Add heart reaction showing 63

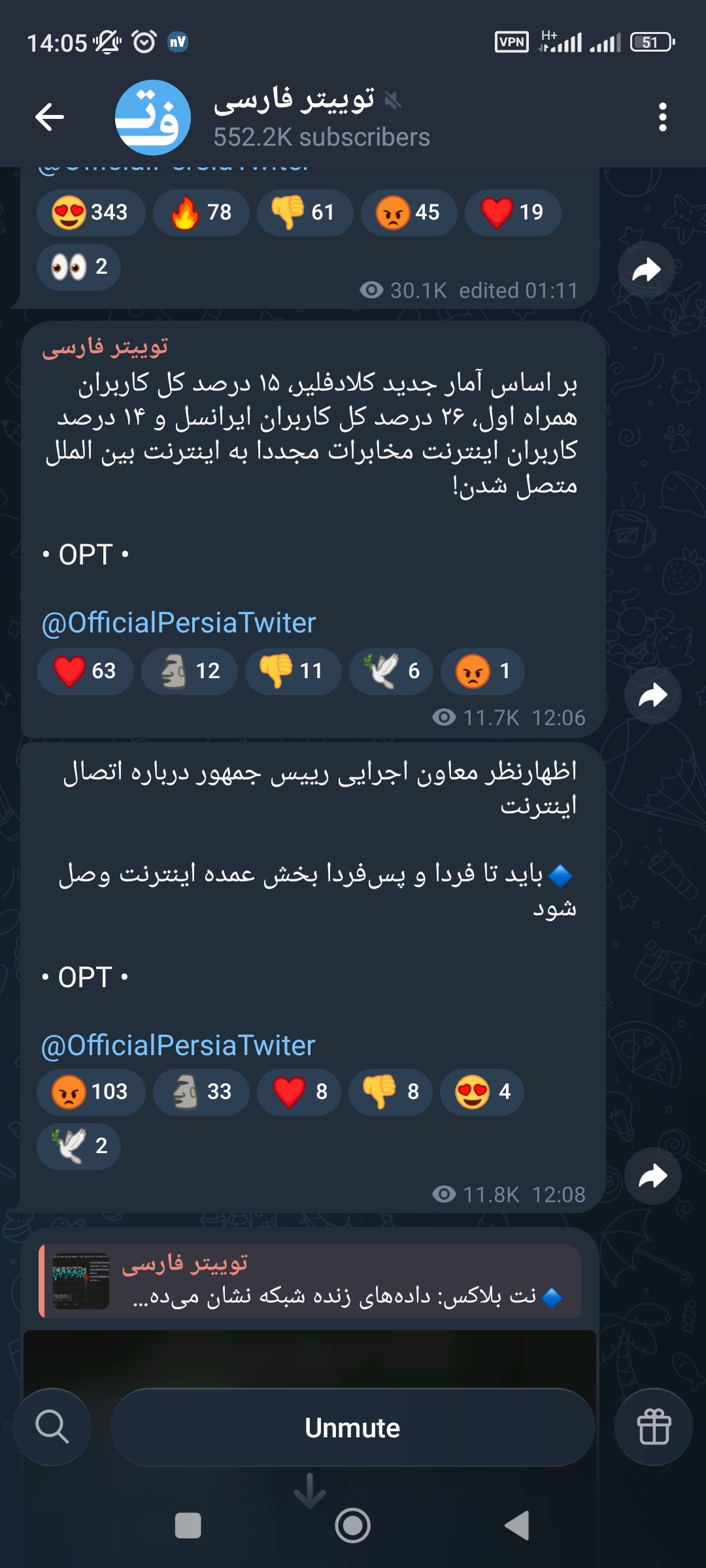click(86, 671)
